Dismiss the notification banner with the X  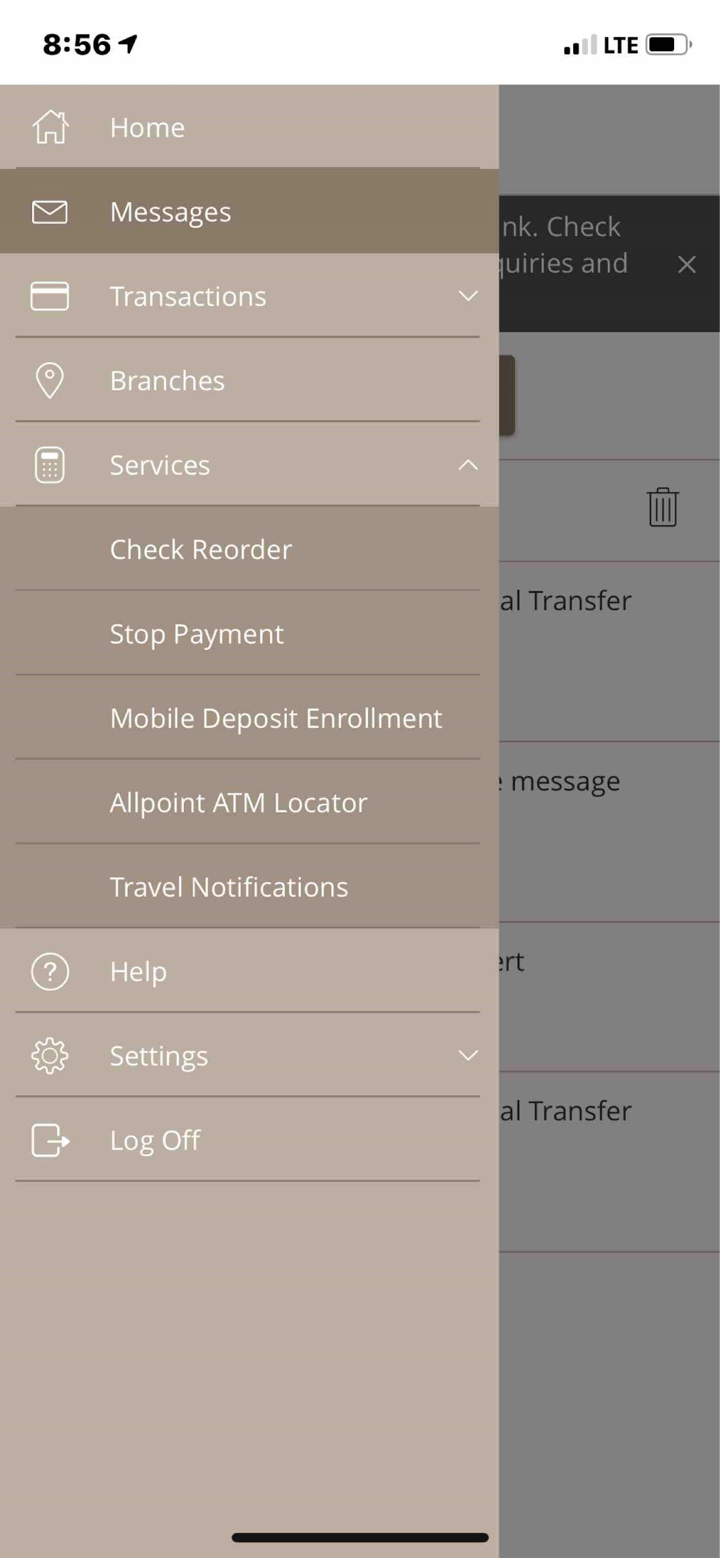pos(687,264)
